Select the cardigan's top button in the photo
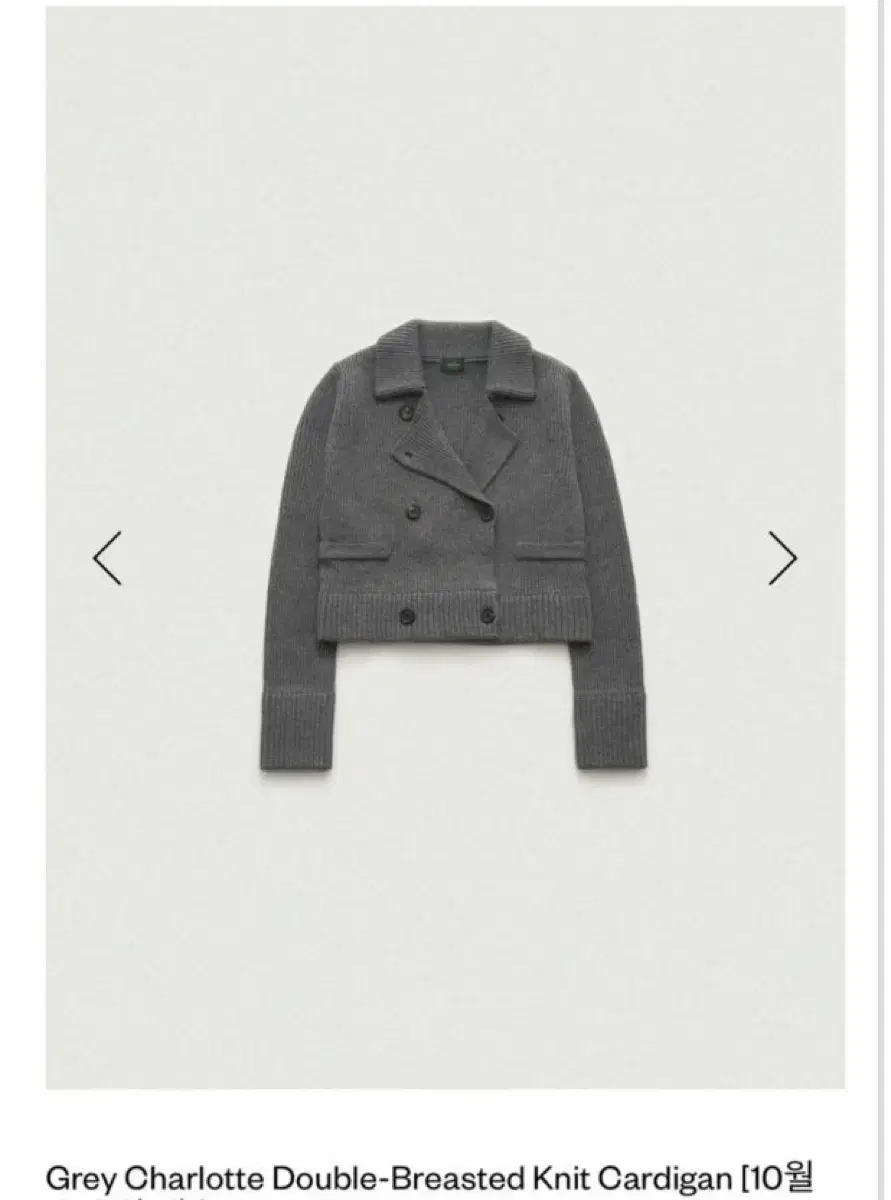Image resolution: width=891 pixels, height=1200 pixels. pyautogui.click(x=405, y=415)
